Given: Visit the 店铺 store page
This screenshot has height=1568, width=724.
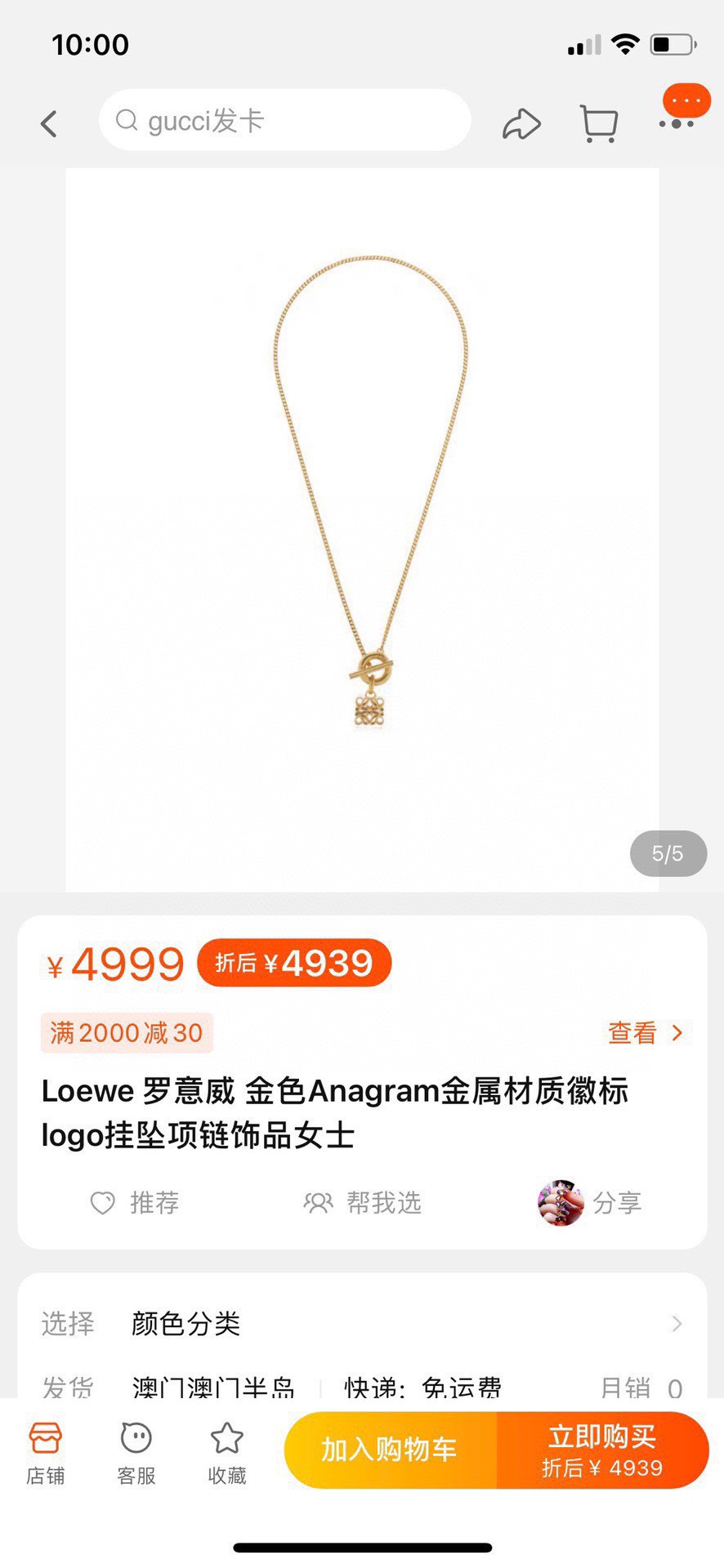Looking at the screenshot, I should 46,1453.
